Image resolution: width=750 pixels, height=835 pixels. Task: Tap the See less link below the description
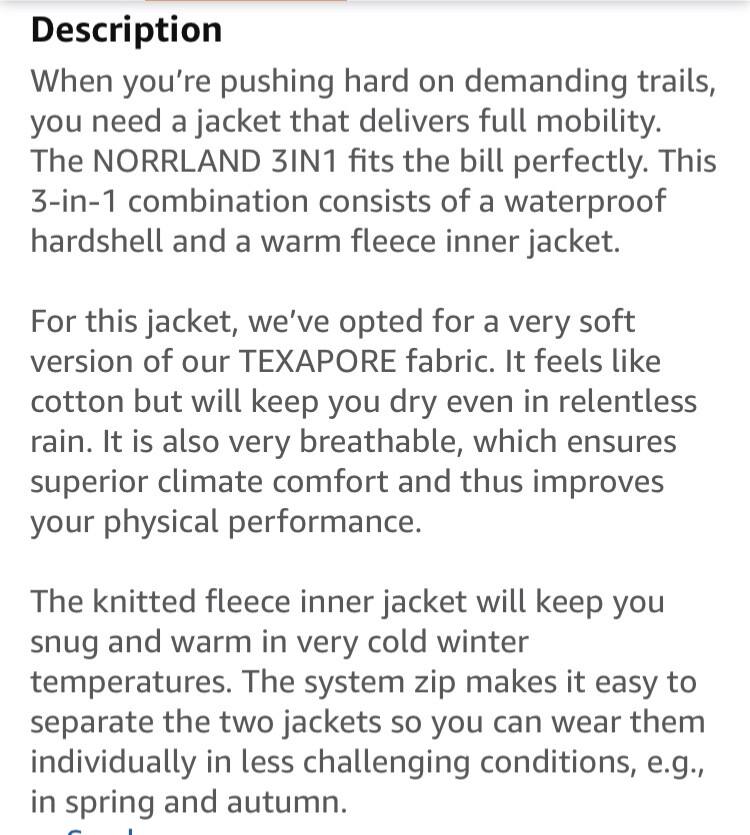tap(100, 830)
